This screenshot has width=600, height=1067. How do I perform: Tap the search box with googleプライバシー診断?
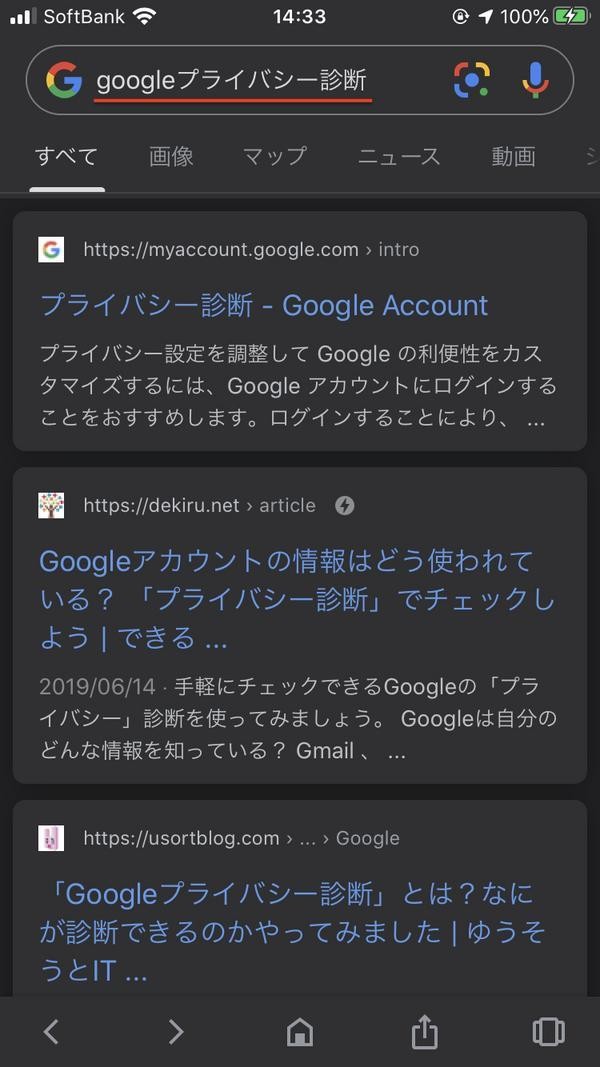233,81
